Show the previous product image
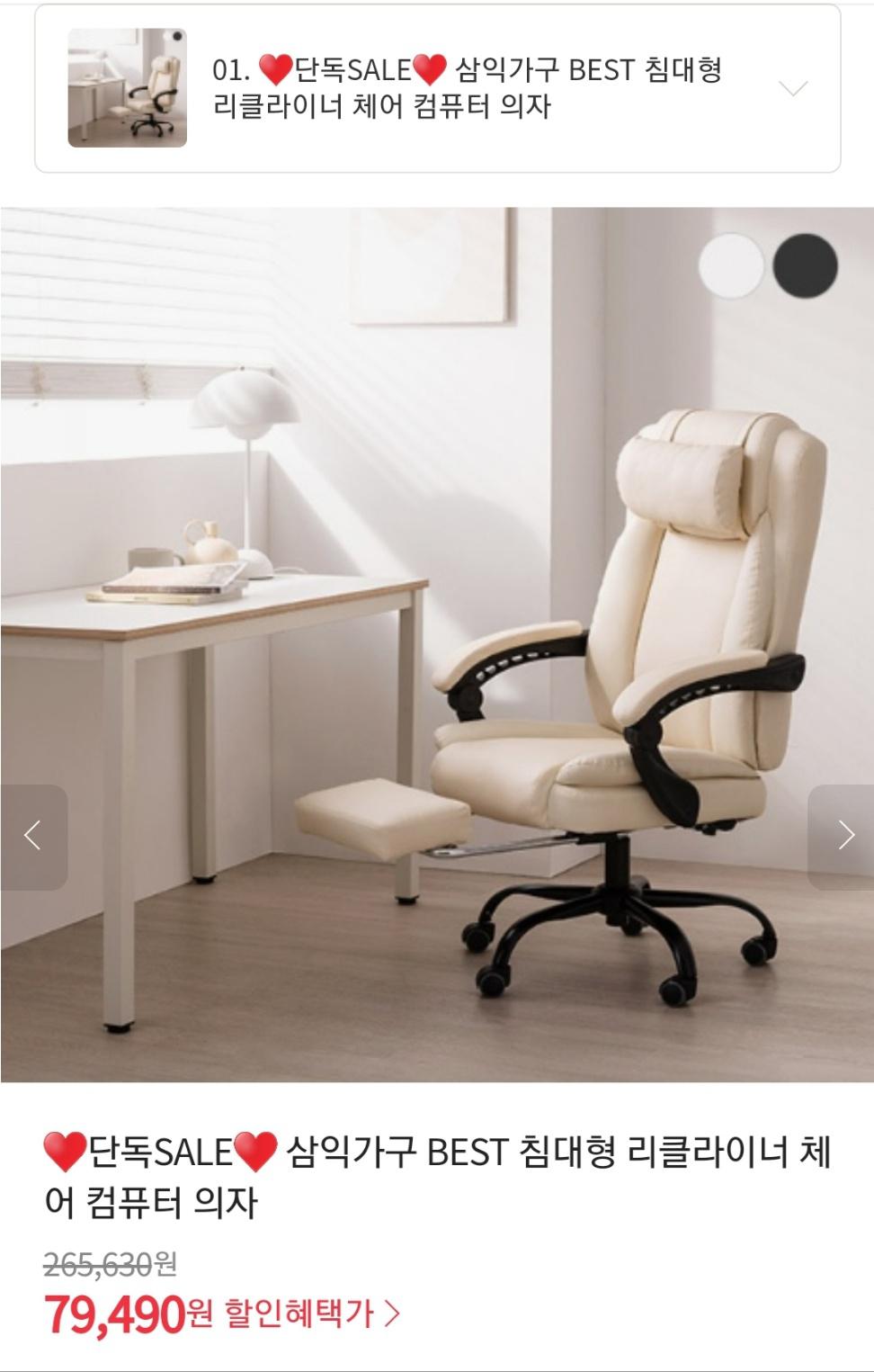 (33, 836)
